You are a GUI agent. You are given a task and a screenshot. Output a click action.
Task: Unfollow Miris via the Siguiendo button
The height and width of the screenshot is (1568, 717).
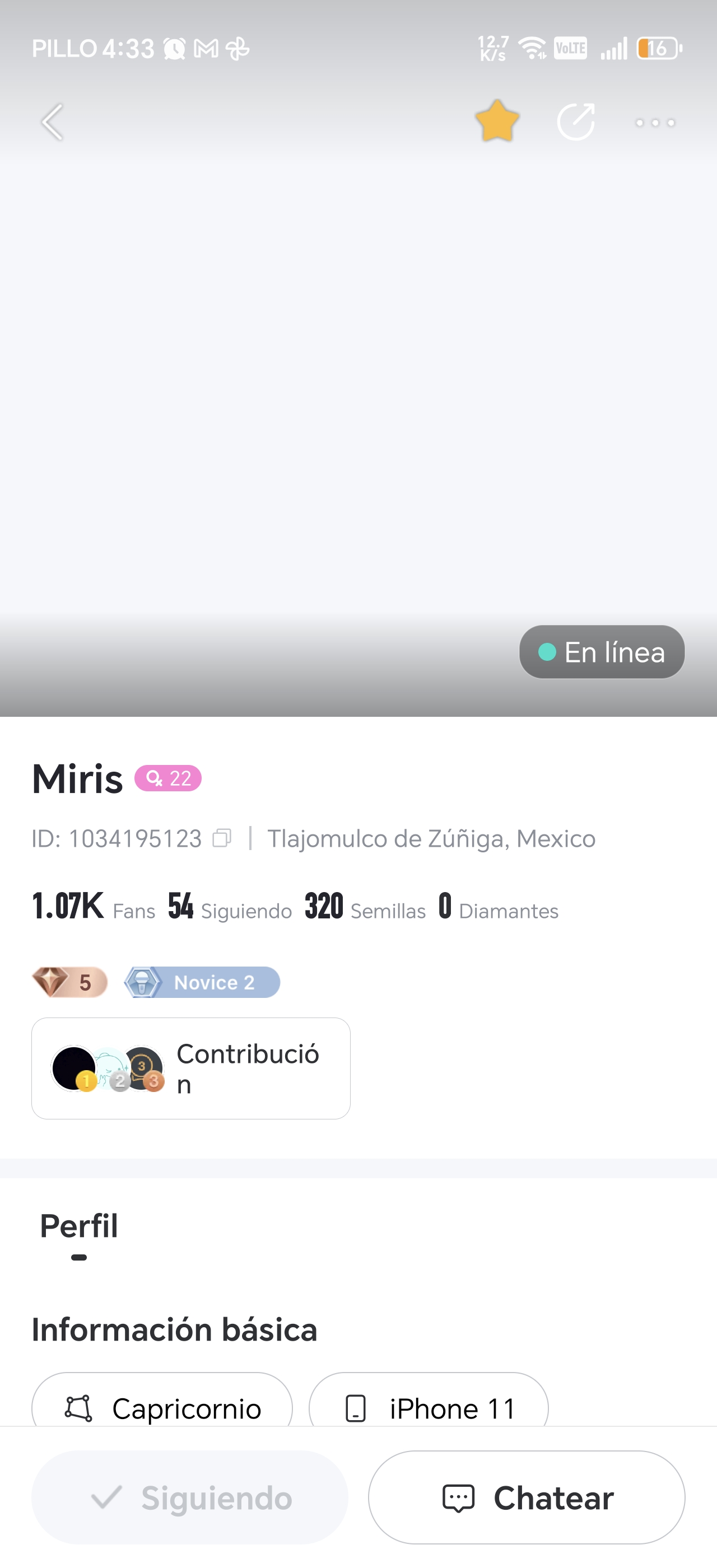click(190, 1497)
